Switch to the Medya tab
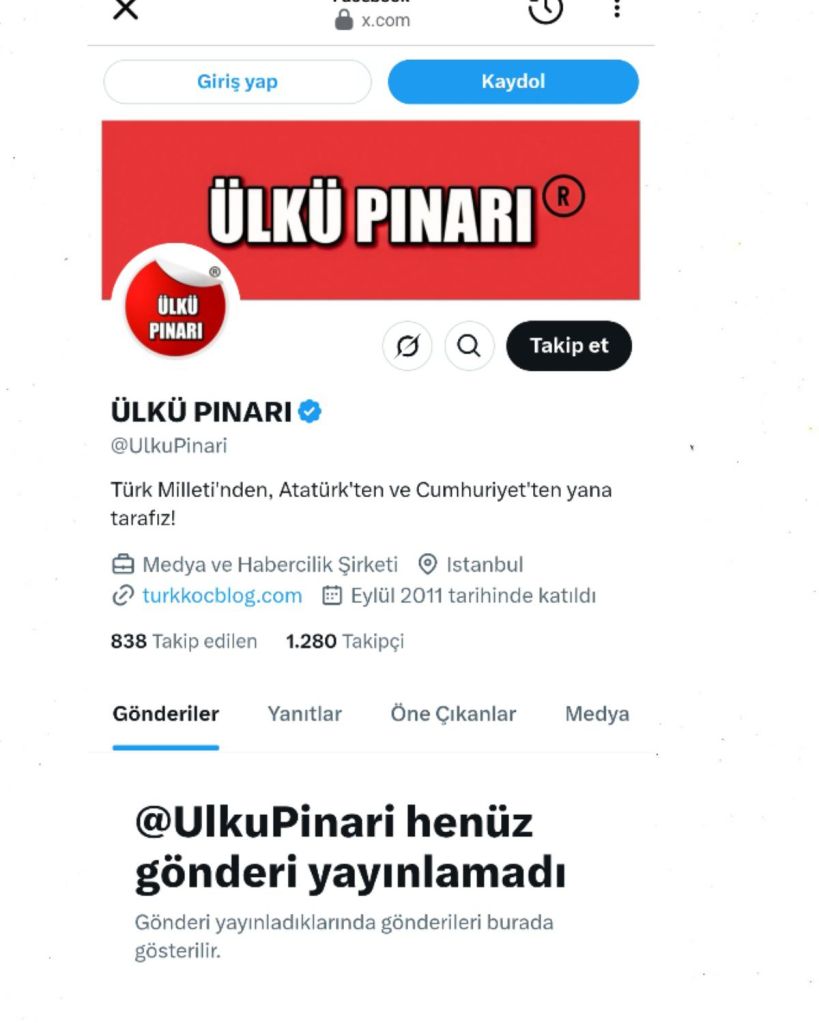819x1023 pixels. 597,714
